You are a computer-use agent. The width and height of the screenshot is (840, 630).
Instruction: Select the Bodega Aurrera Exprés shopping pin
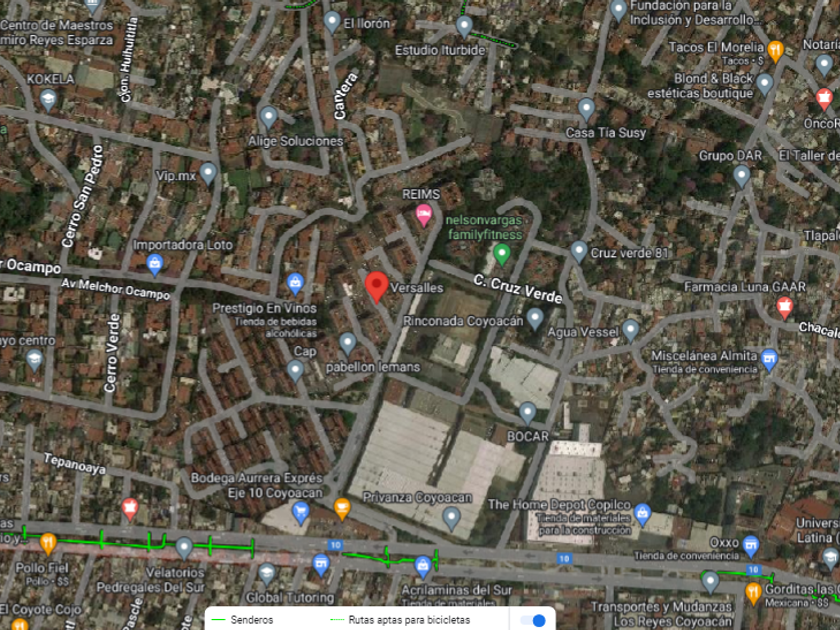(x=301, y=512)
